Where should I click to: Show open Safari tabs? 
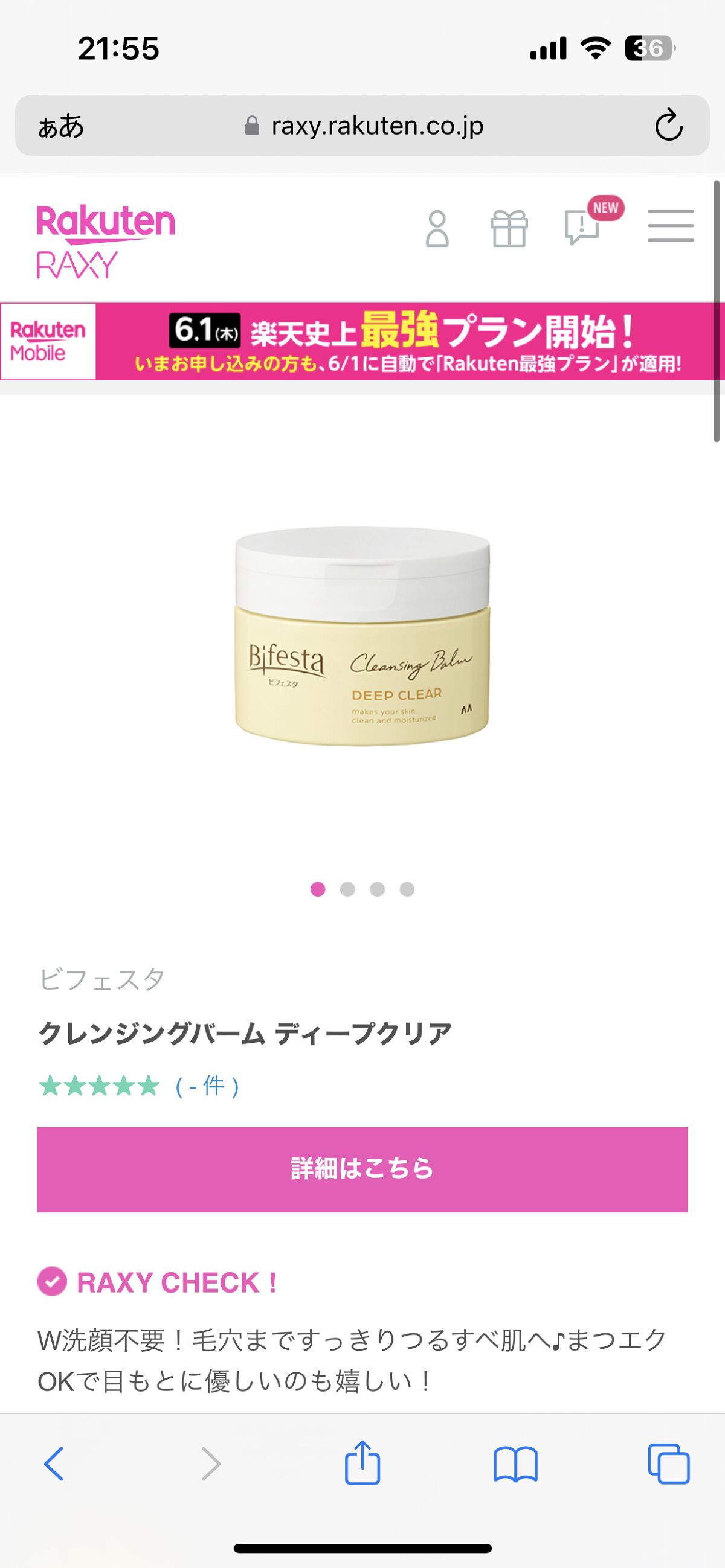click(669, 1464)
